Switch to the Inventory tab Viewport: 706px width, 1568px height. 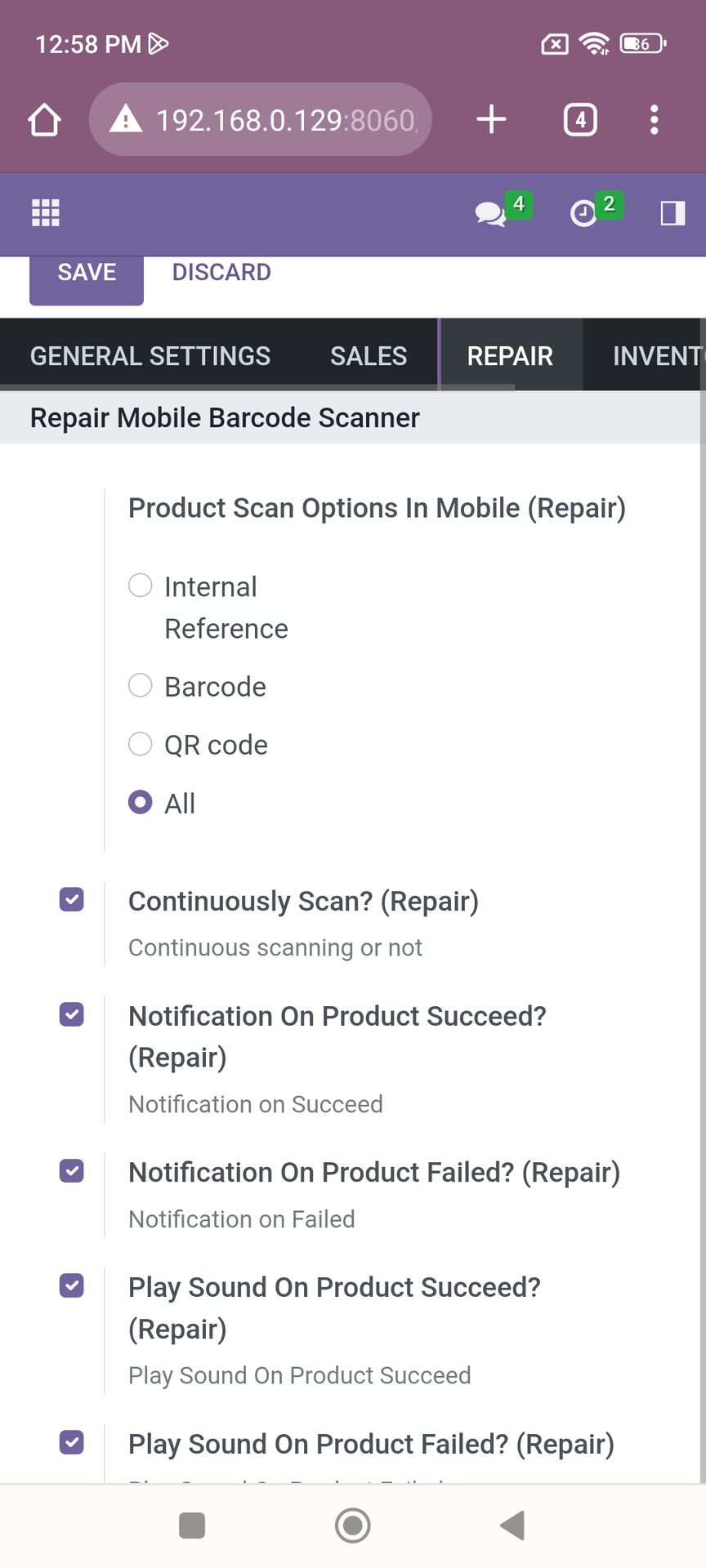coord(657,356)
